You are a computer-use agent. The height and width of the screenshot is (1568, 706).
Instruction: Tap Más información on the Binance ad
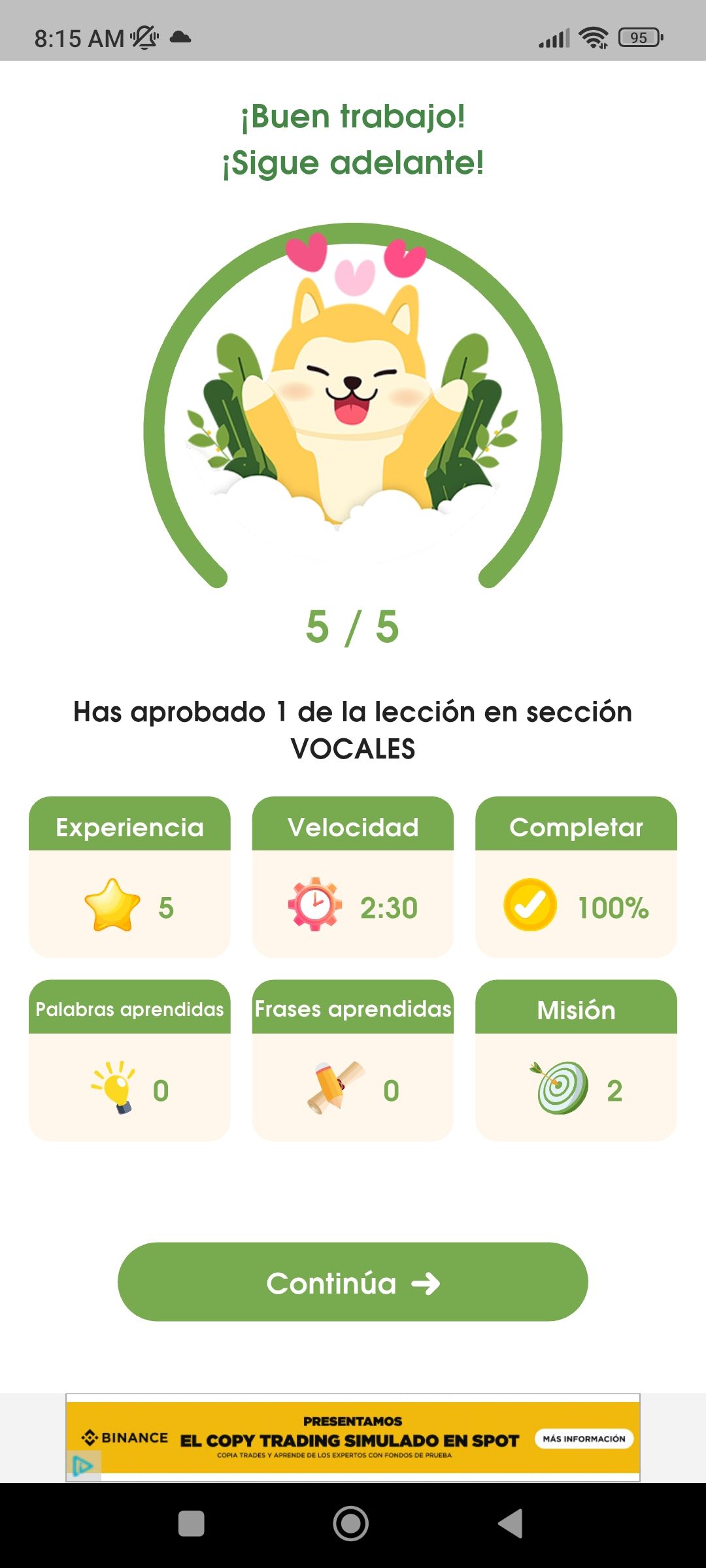584,1439
